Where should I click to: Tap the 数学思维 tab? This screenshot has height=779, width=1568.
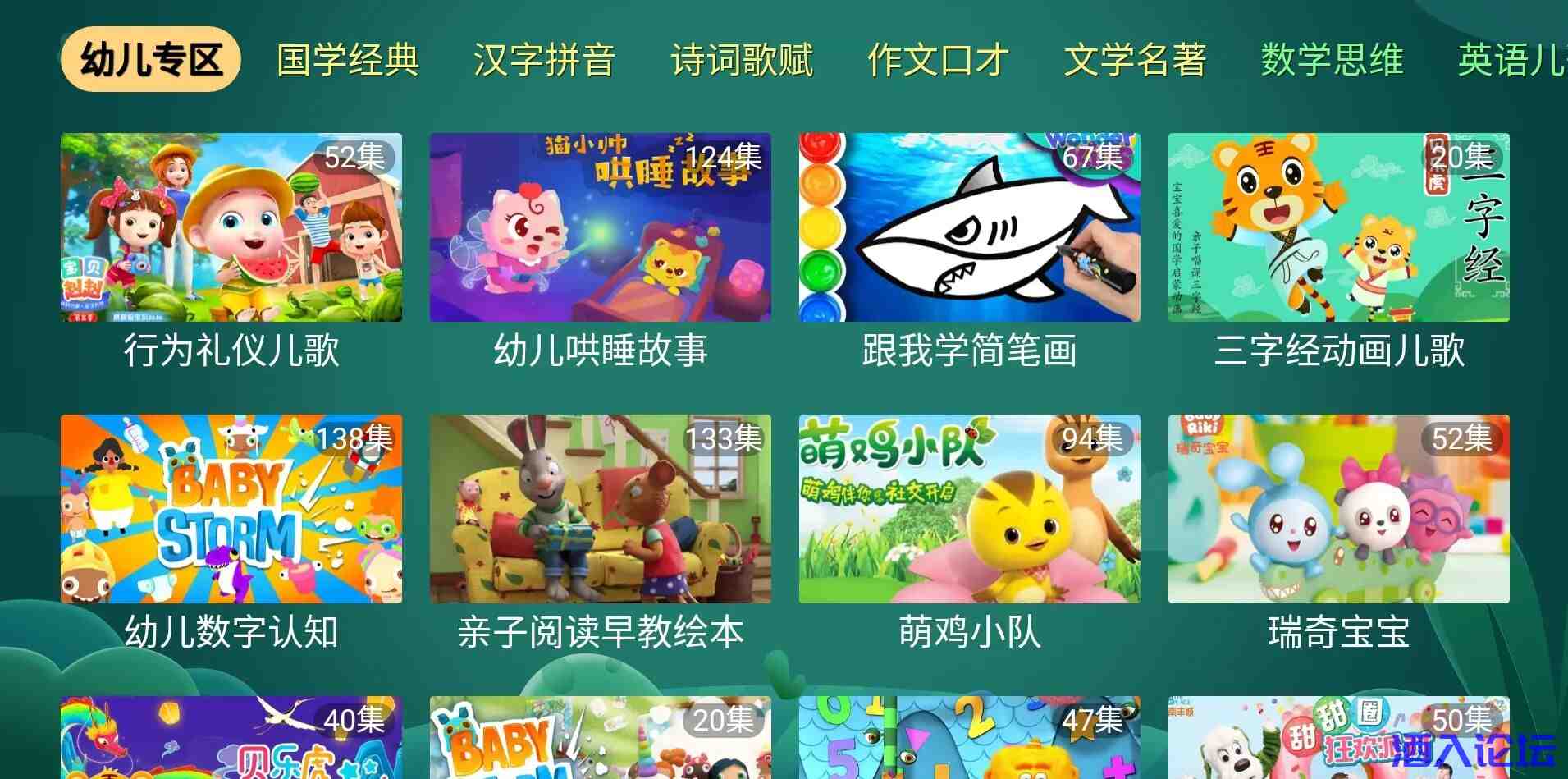(1332, 60)
